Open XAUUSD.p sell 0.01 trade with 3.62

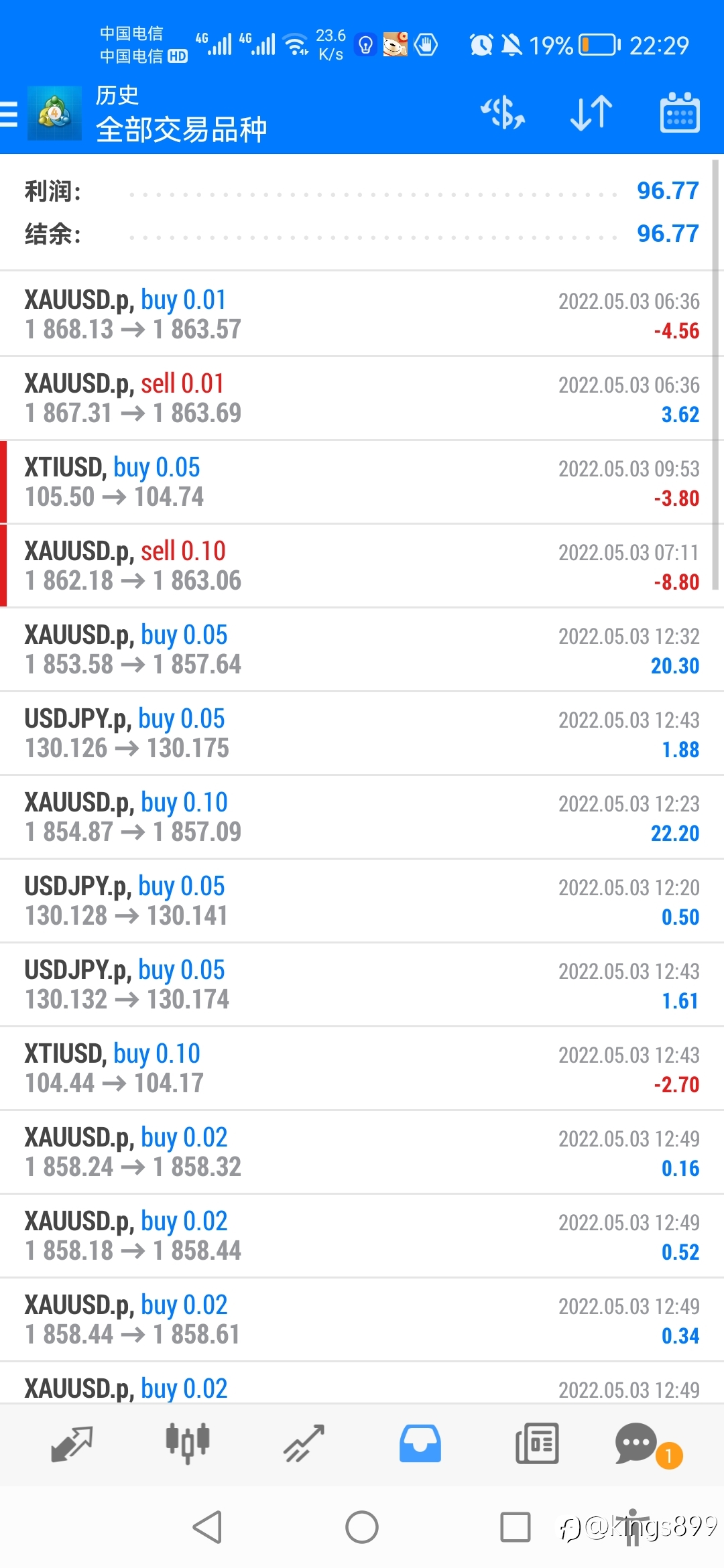click(362, 398)
